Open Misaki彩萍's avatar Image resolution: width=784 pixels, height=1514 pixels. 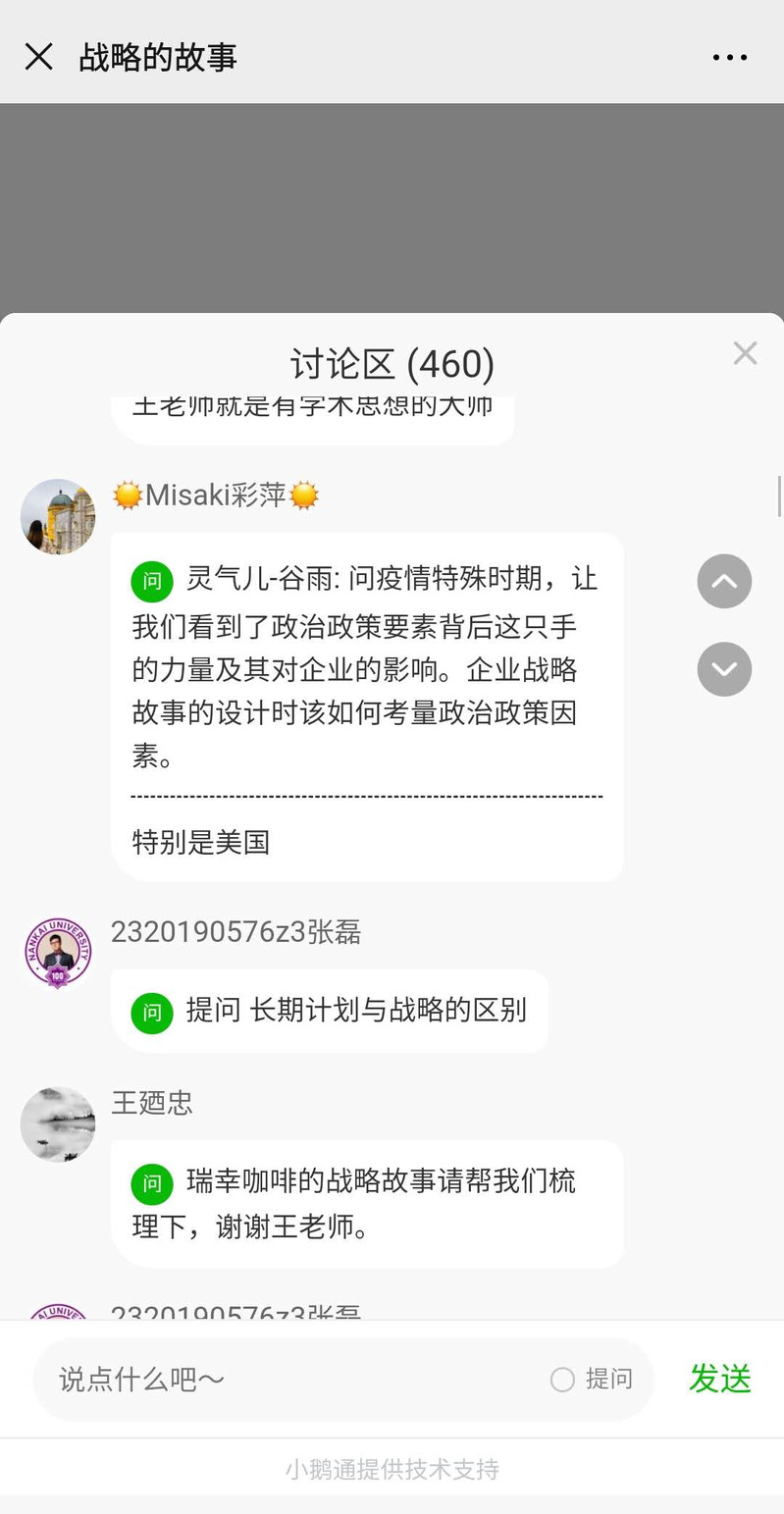pos(58,516)
